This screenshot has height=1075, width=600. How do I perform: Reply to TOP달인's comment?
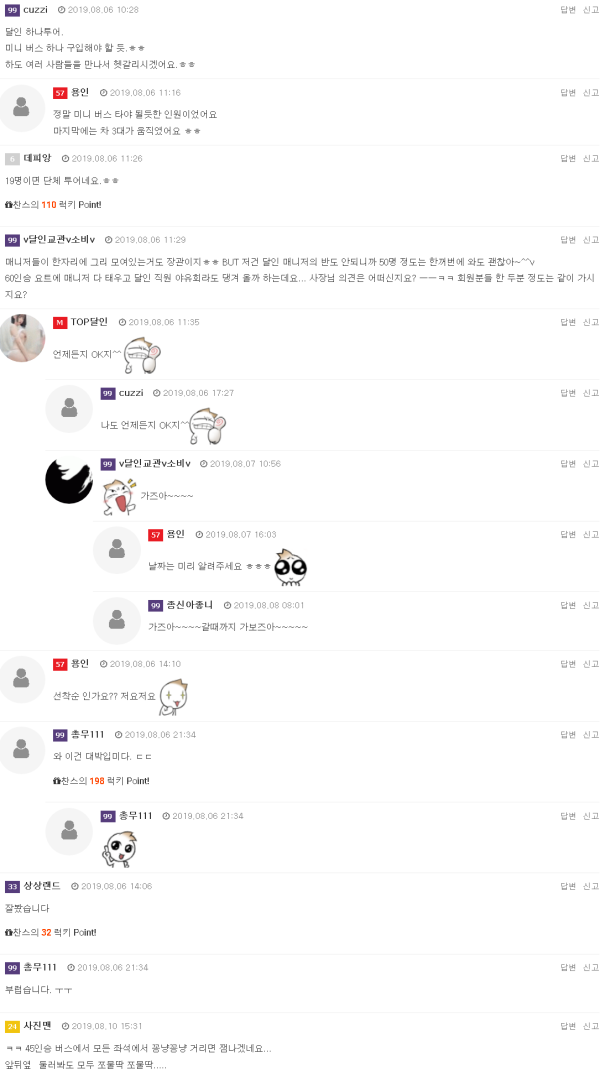(x=567, y=322)
